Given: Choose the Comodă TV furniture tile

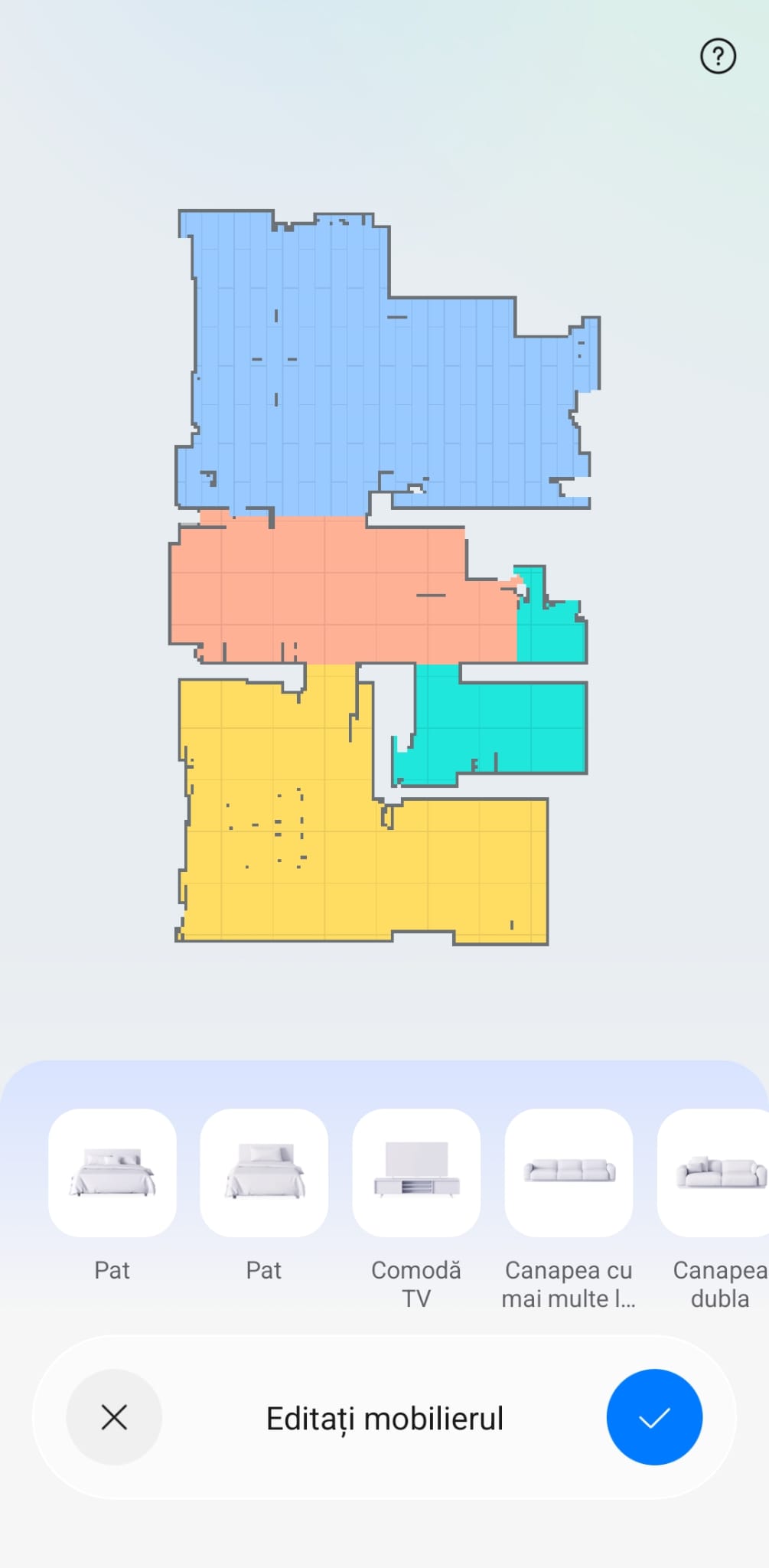Looking at the screenshot, I should (x=416, y=1172).
